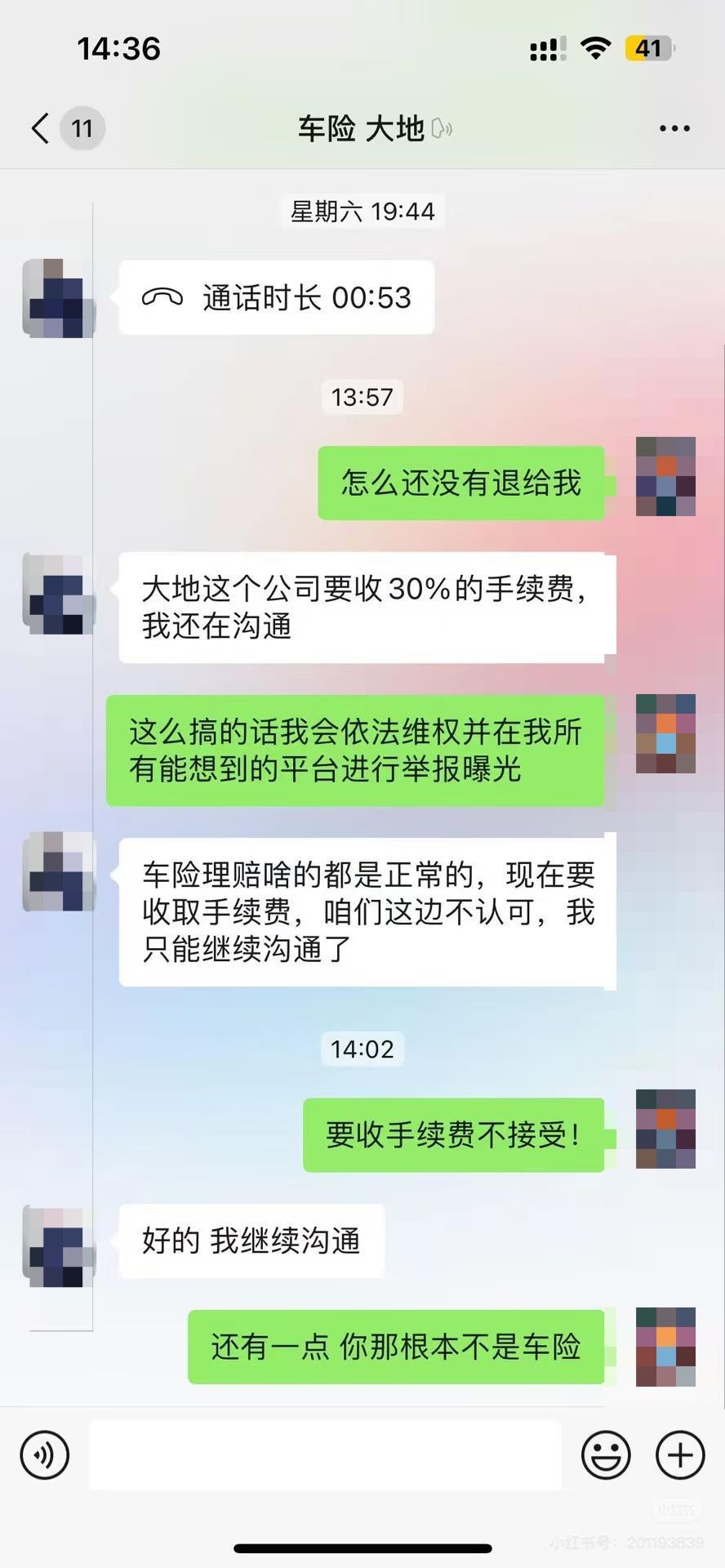Tap the message text field
The width and height of the screenshot is (725, 1568).
pos(325,1454)
